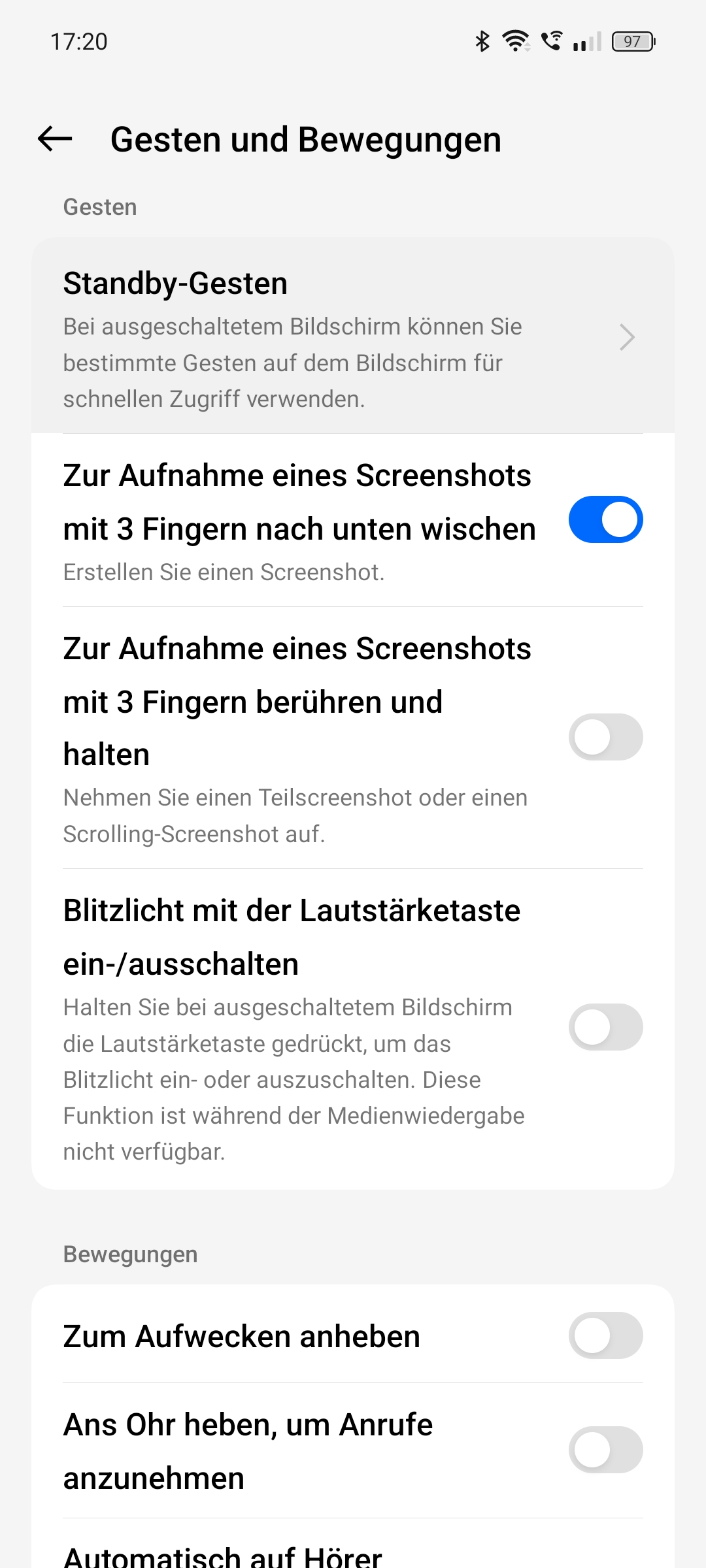Enable Zum Aufwecken anheben
Image resolution: width=706 pixels, height=1568 pixels.
605,1335
